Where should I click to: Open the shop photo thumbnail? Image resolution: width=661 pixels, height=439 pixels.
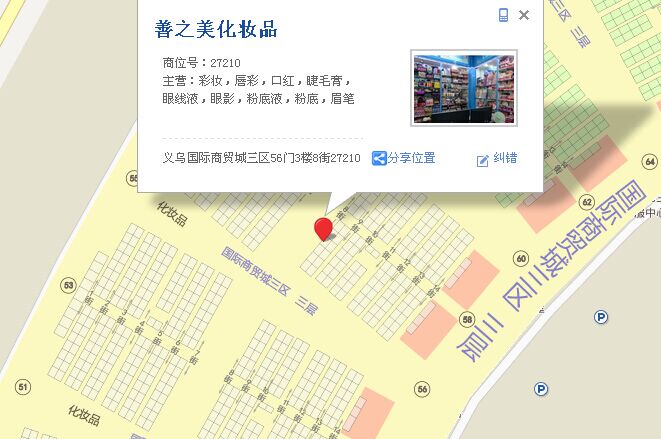coord(464,88)
